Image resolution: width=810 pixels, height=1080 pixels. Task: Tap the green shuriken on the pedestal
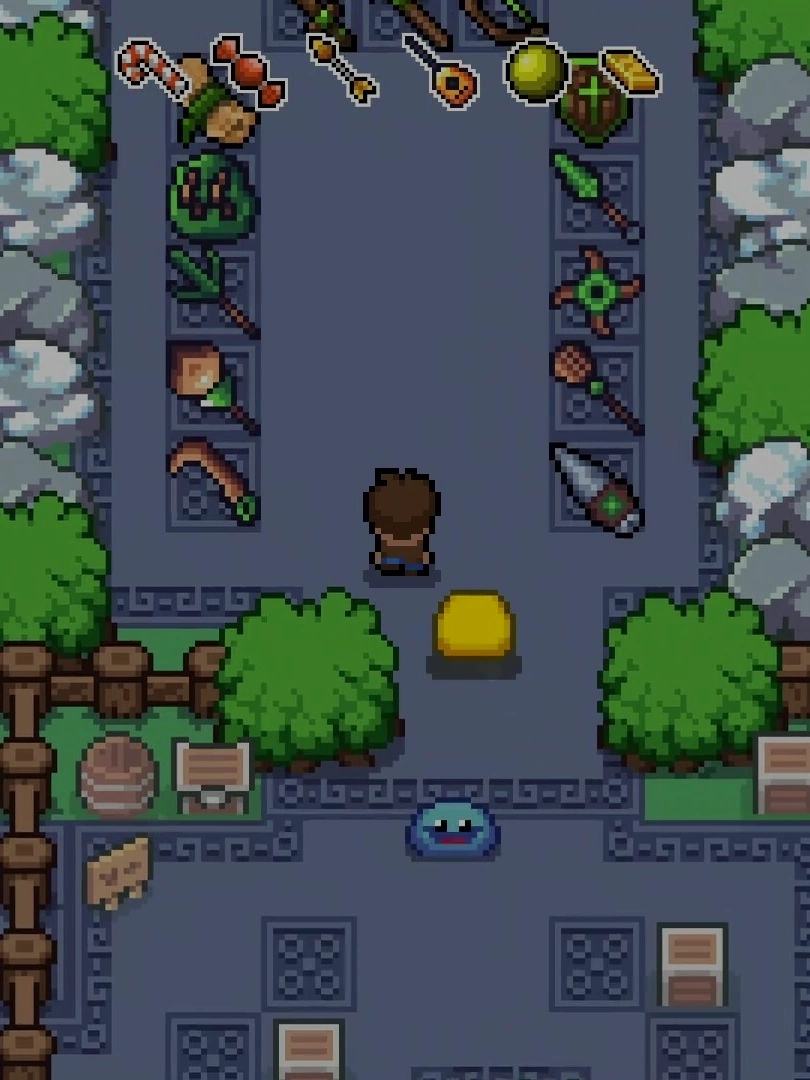598,292
